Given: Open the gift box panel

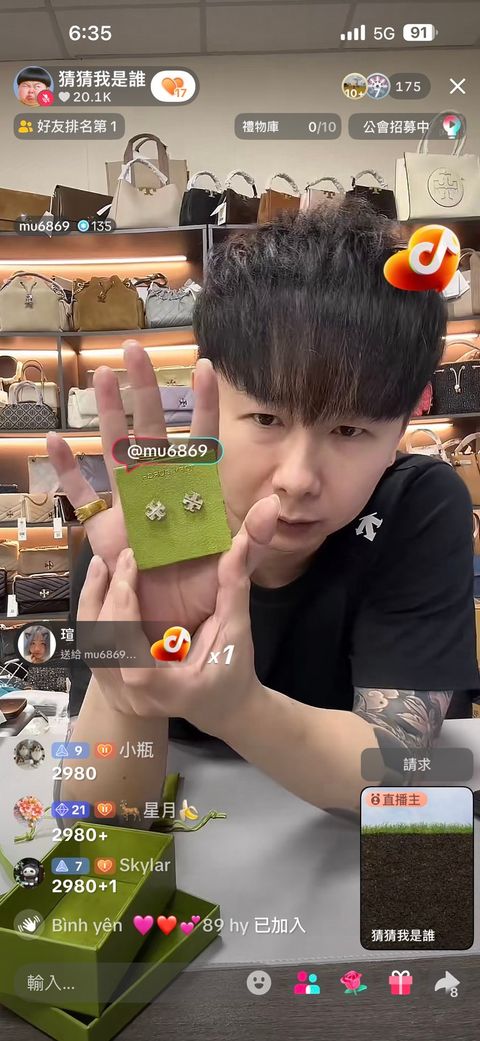Looking at the screenshot, I should click(400, 983).
